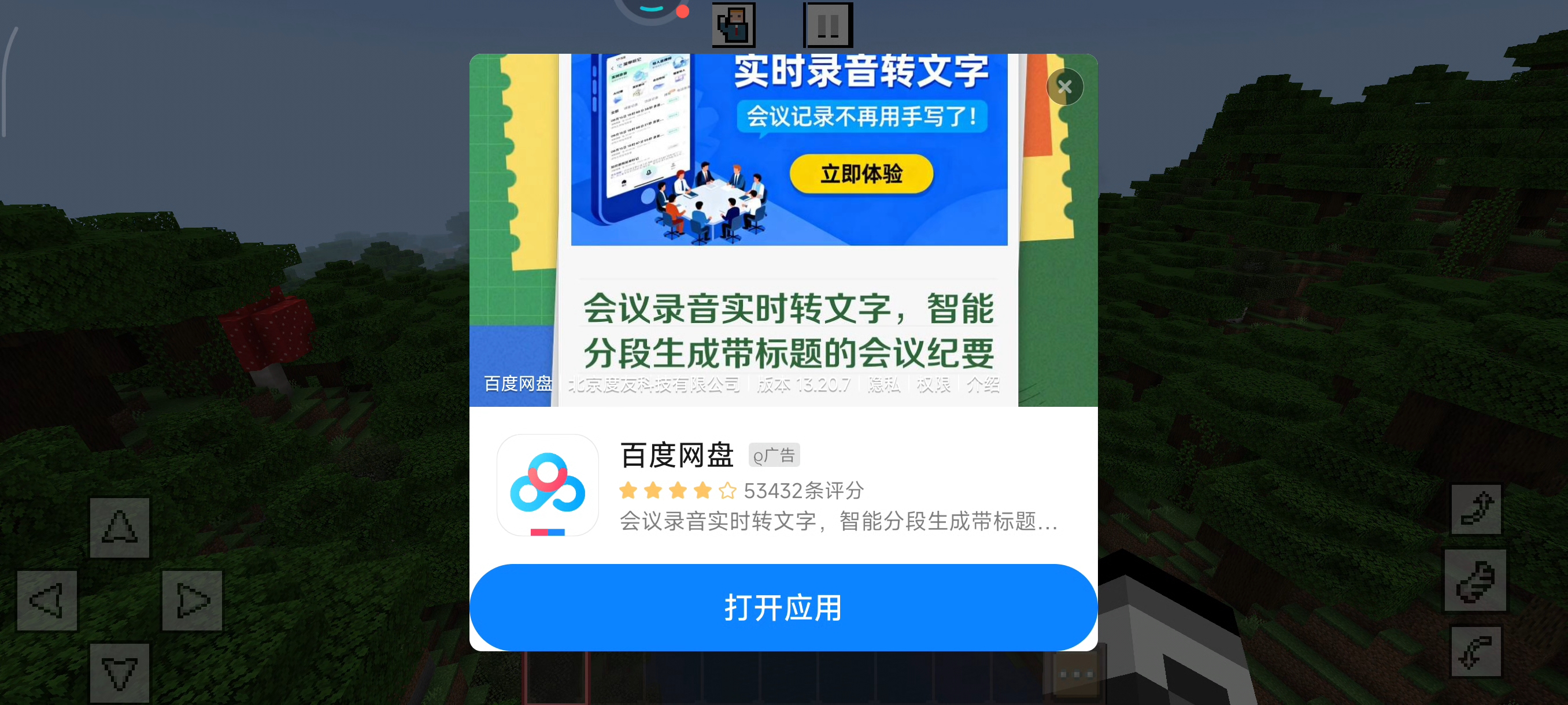Open the 隐私 link in the ad

[883, 384]
